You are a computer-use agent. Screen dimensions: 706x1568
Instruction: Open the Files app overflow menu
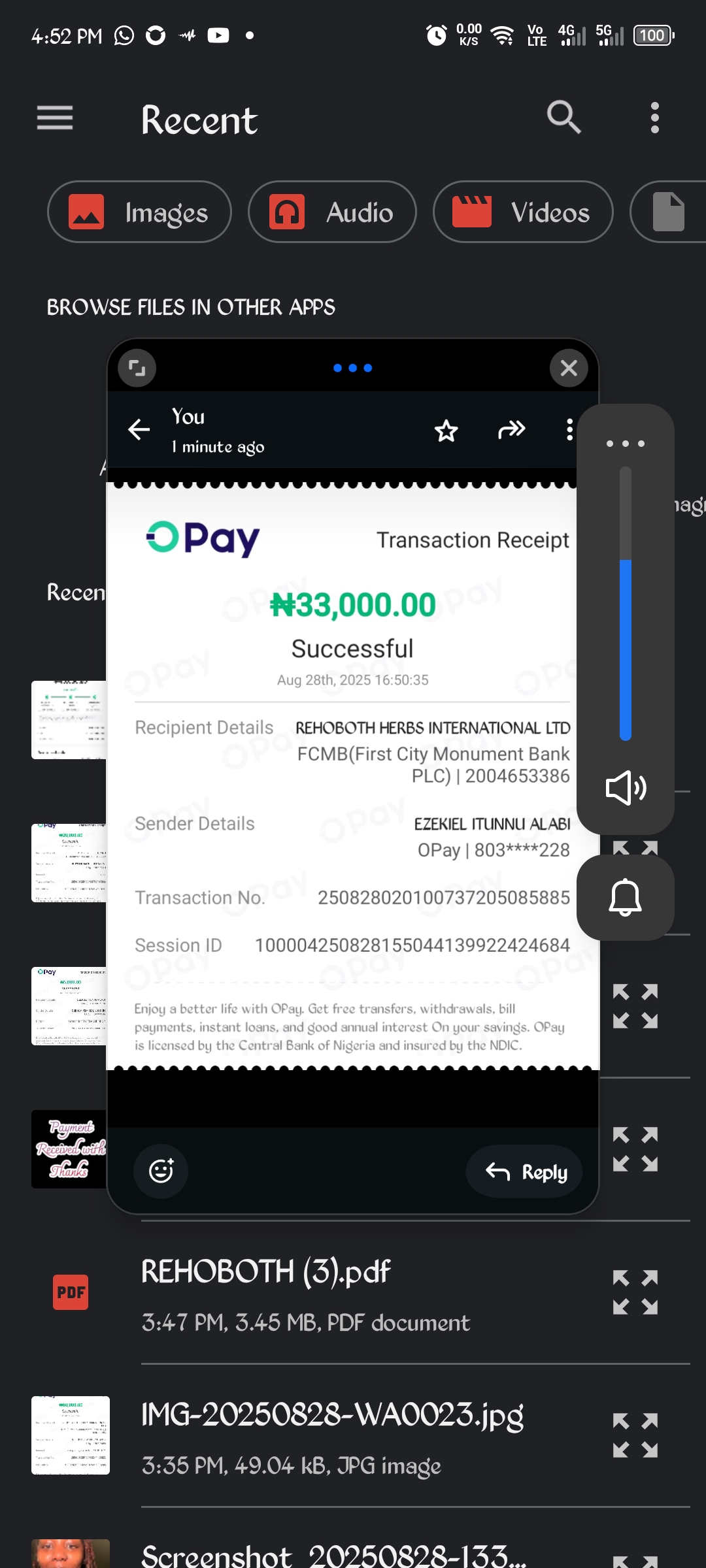pos(654,118)
